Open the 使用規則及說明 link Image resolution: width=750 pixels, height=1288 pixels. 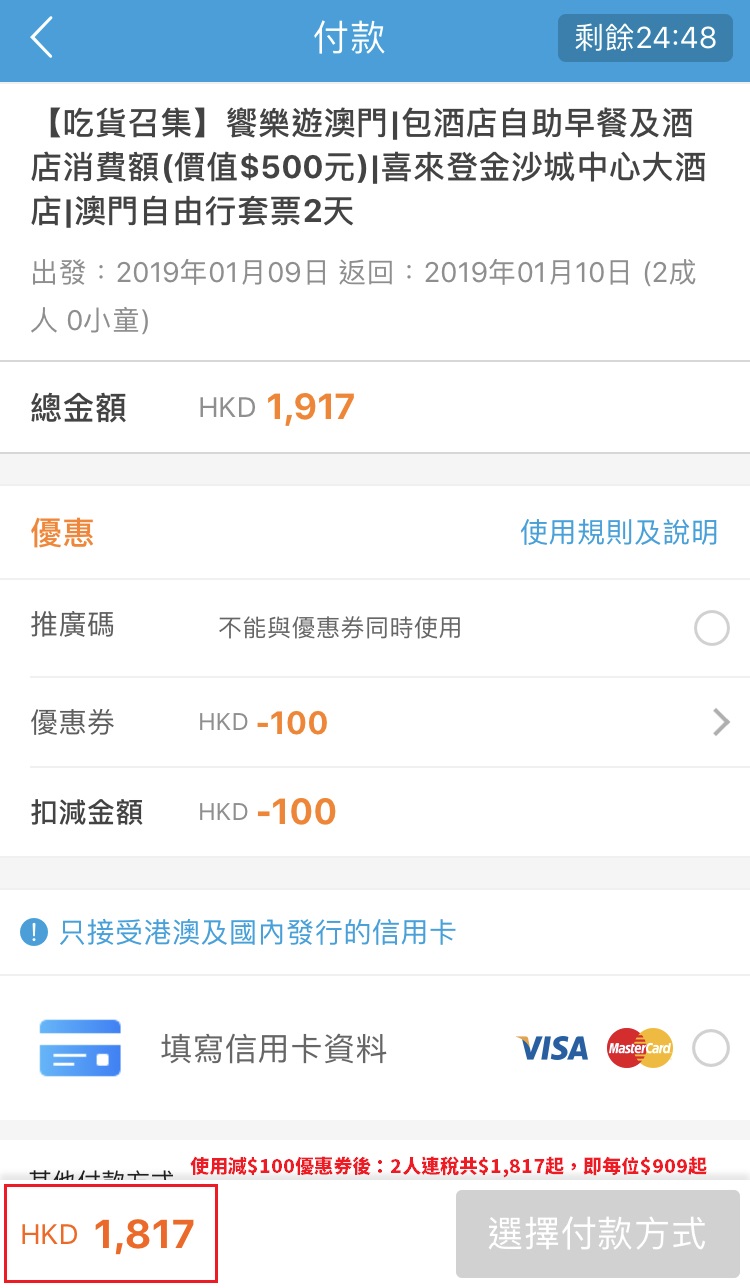click(619, 532)
